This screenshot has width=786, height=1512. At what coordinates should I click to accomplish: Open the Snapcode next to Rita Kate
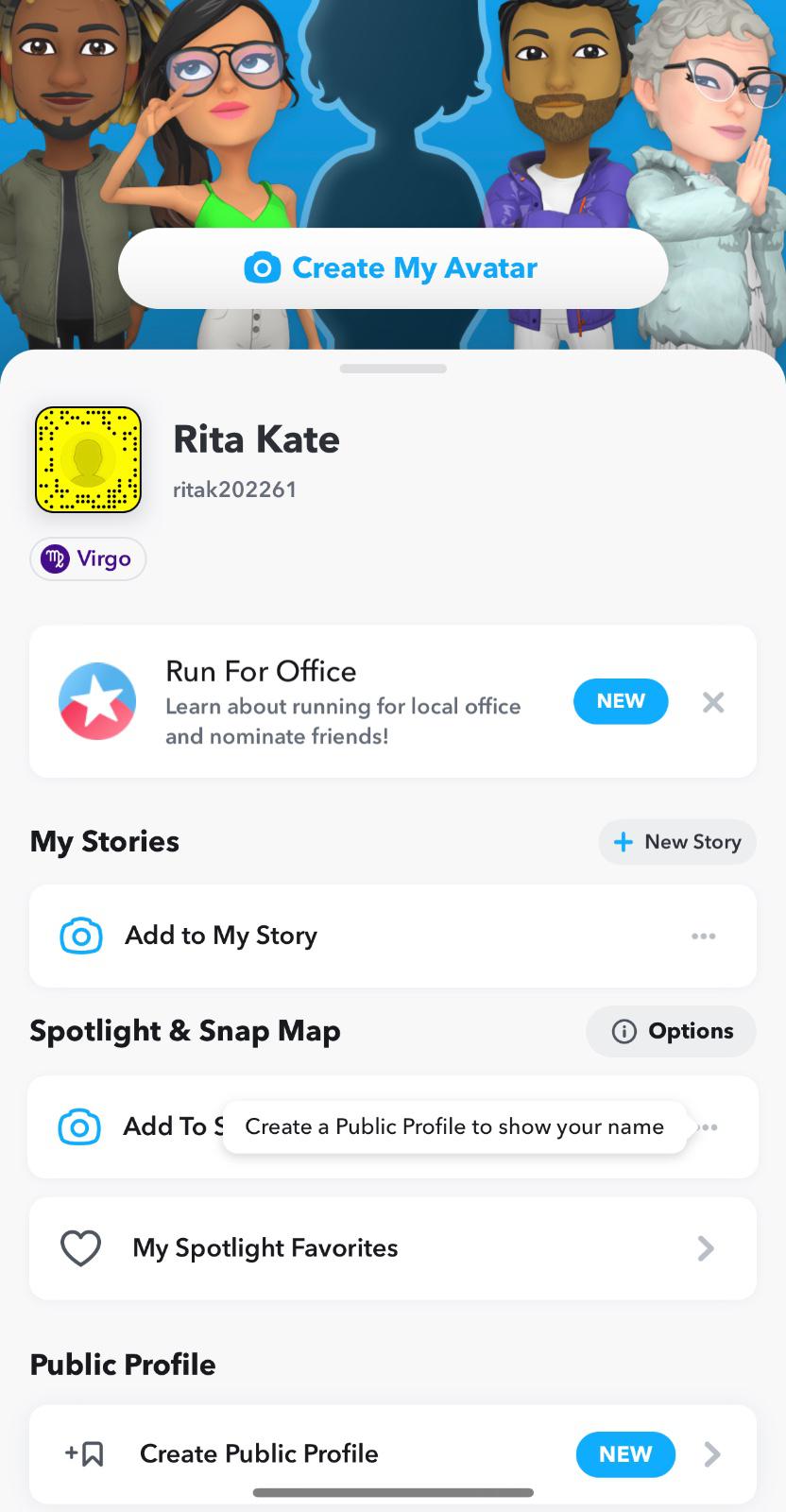pyautogui.click(x=88, y=460)
